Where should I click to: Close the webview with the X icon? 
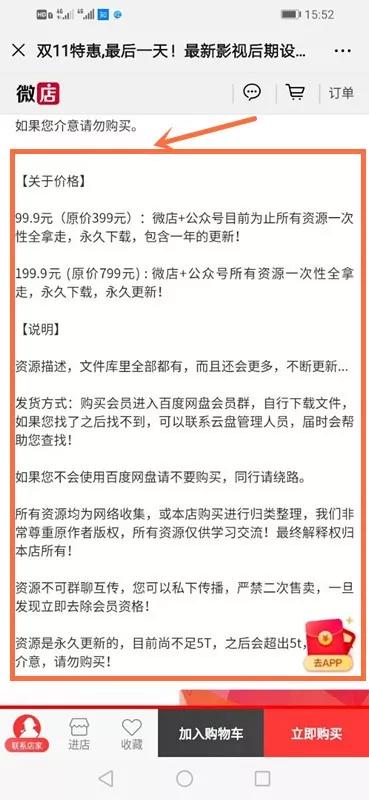[18, 51]
